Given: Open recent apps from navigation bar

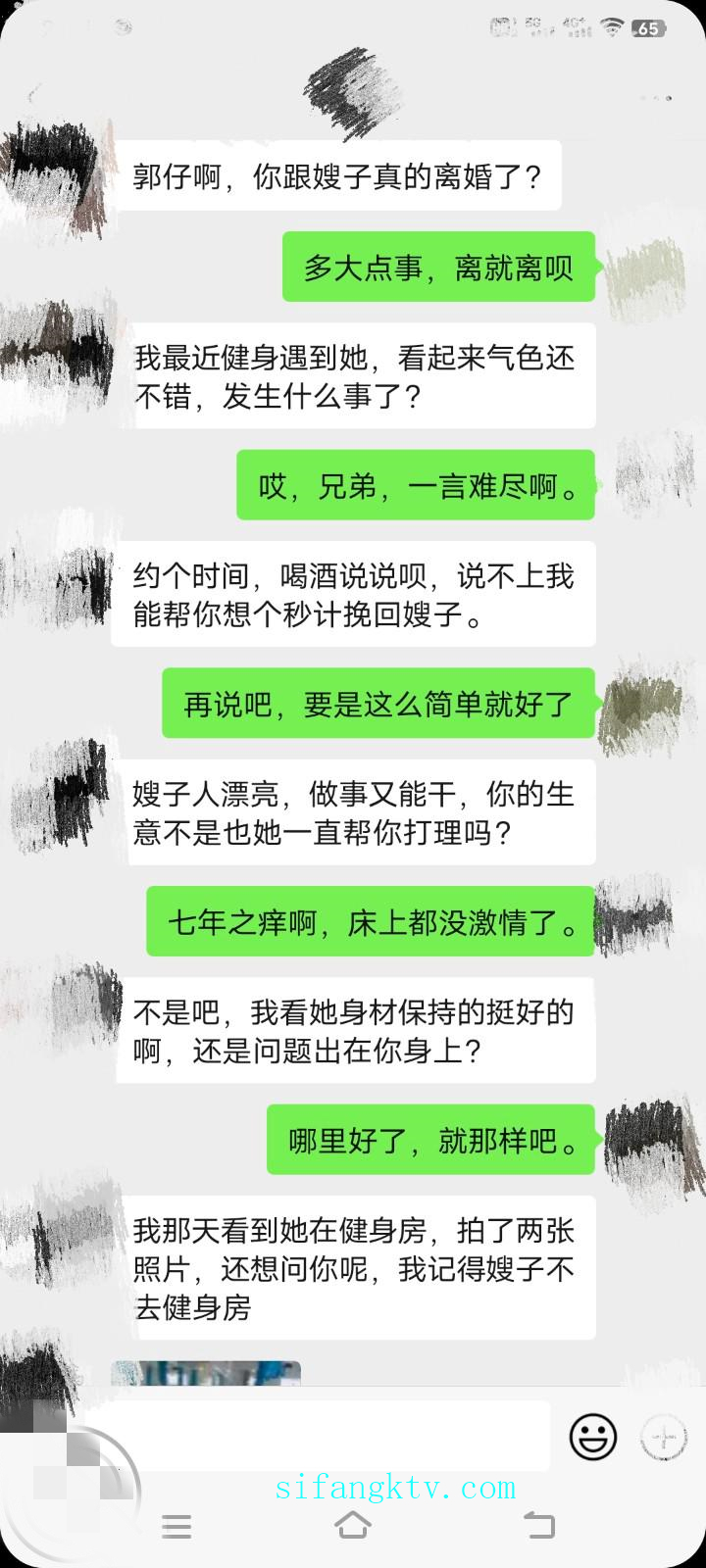Looking at the screenshot, I should [x=176, y=1525].
